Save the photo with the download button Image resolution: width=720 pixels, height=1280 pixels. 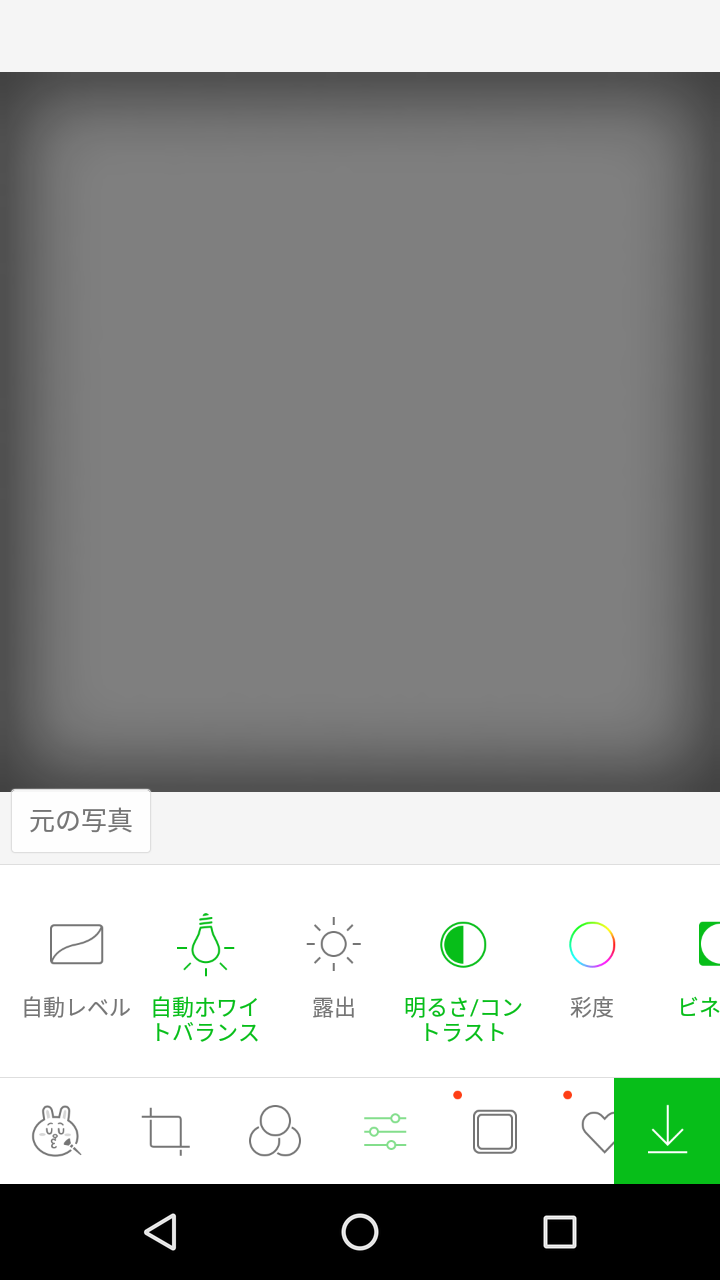point(667,1131)
